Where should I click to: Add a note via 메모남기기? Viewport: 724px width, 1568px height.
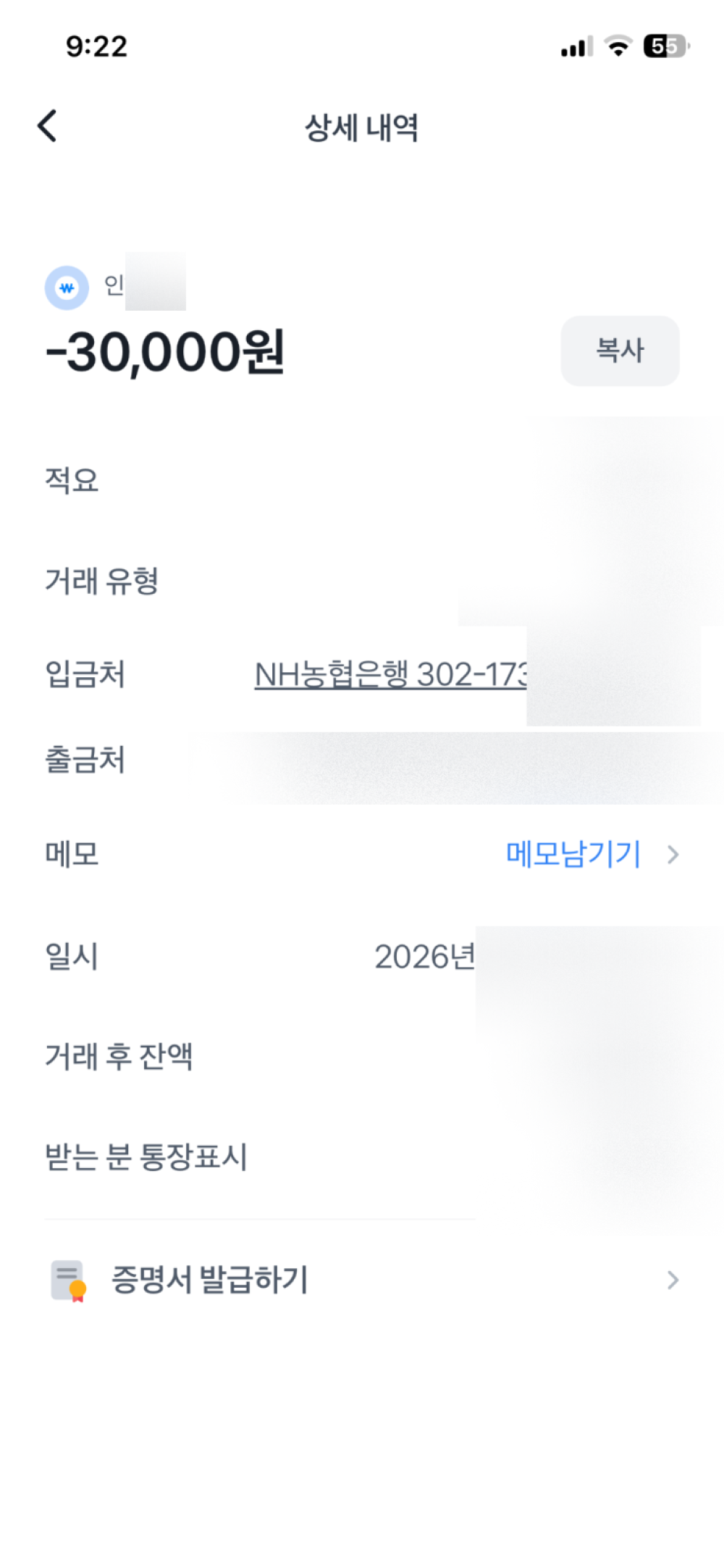[573, 855]
